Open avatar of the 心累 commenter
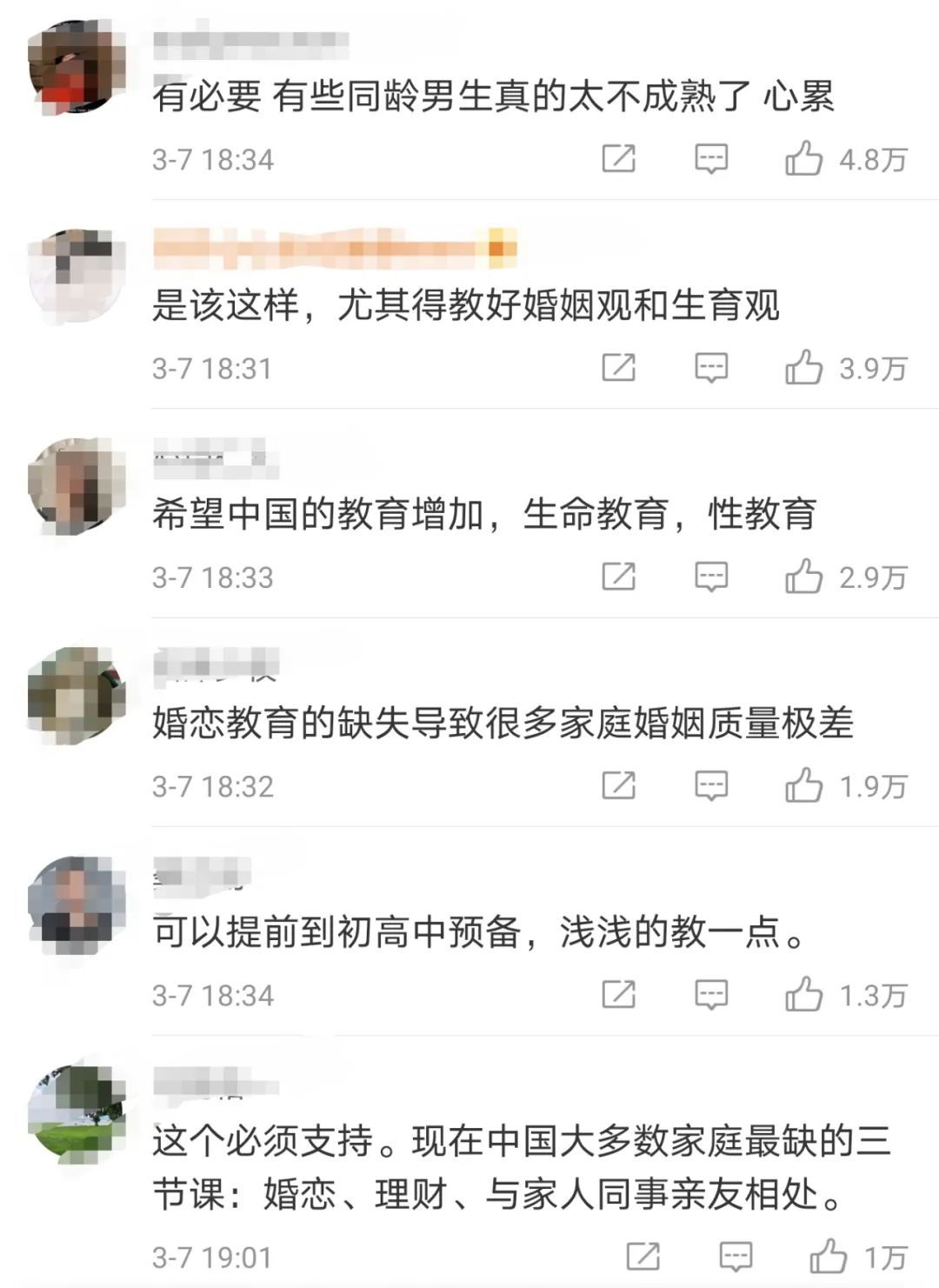The height and width of the screenshot is (1288, 939). click(77, 70)
